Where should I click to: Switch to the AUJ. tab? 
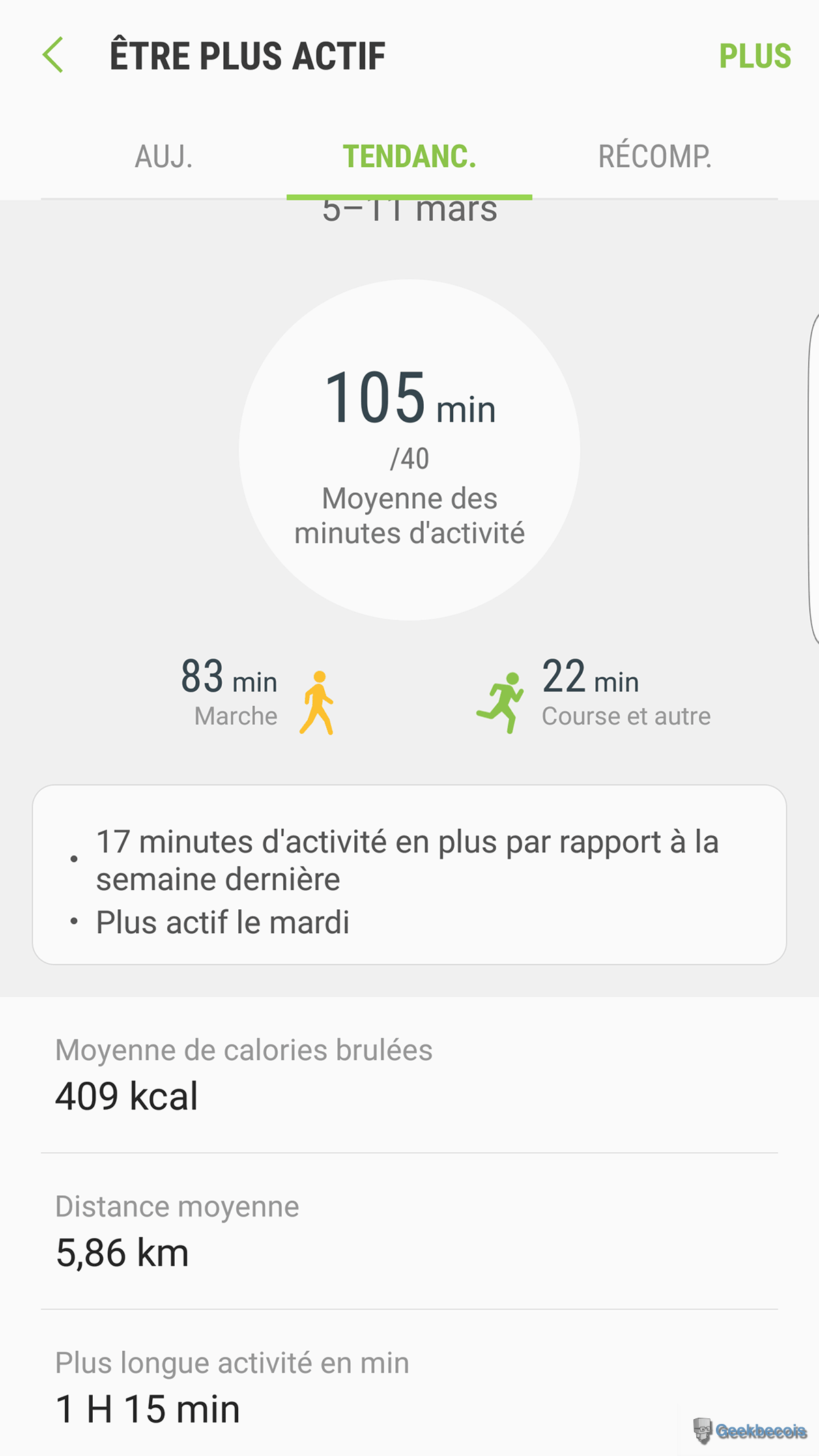[x=164, y=157]
